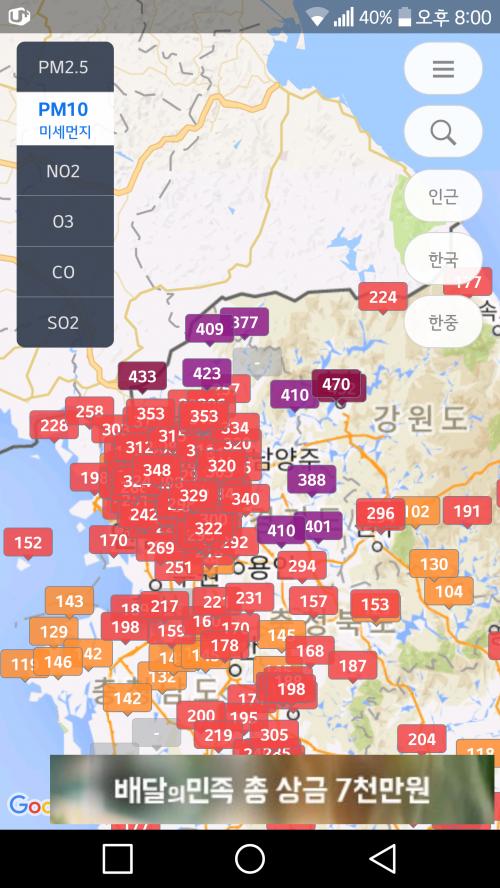Tap the 인근 nearby button

click(443, 196)
